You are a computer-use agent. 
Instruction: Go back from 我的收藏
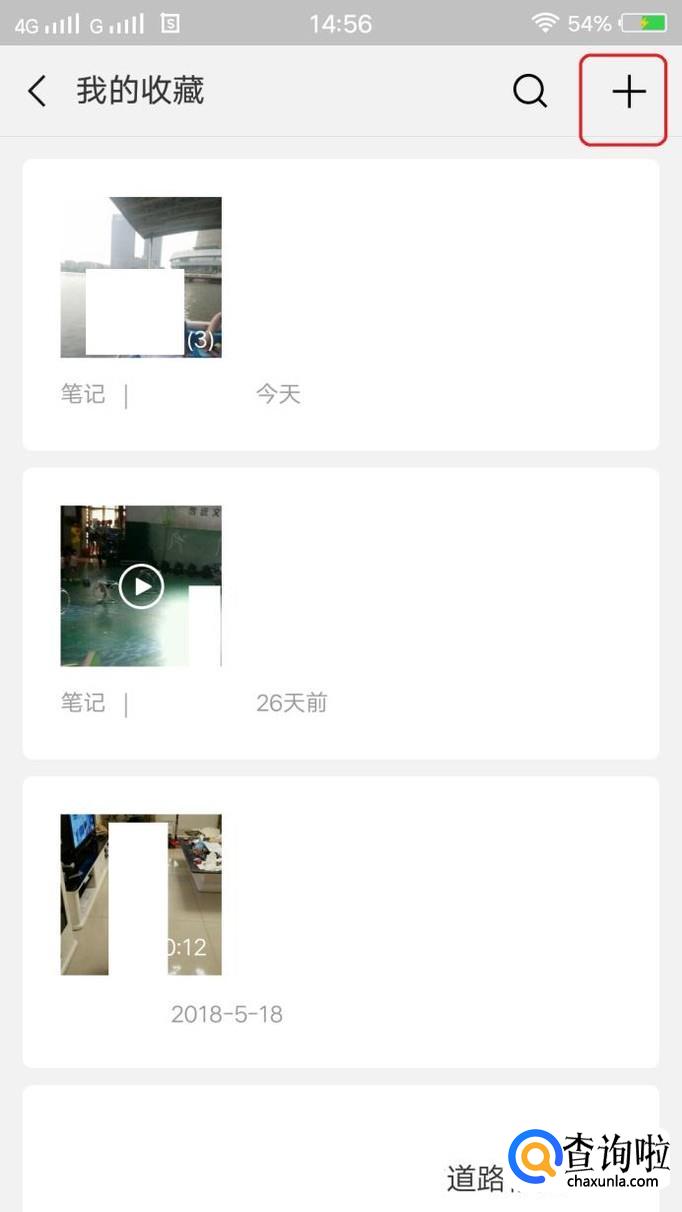tap(37, 92)
